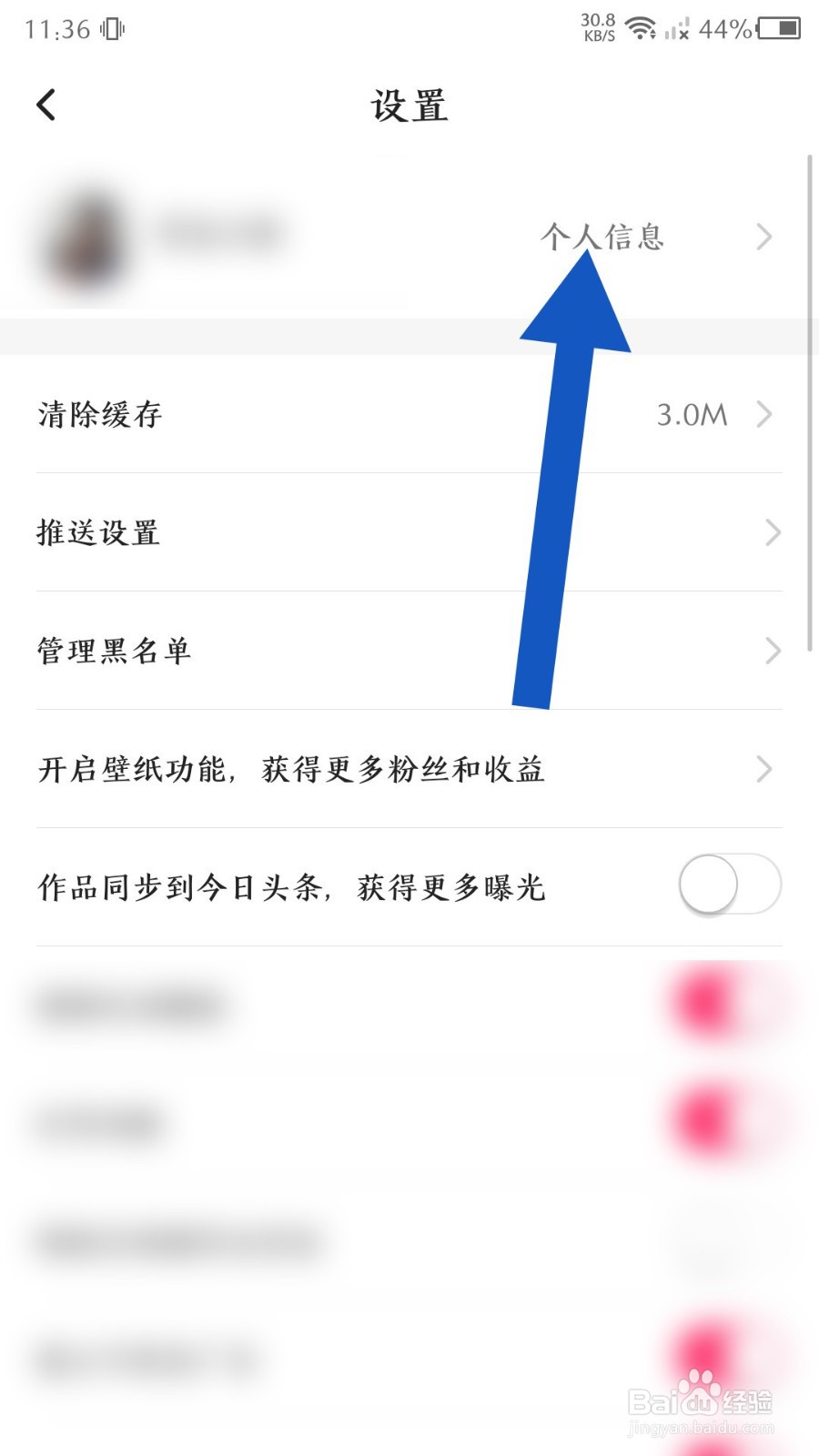
Task: Open the 推送设置 entry
Action: 98,533
